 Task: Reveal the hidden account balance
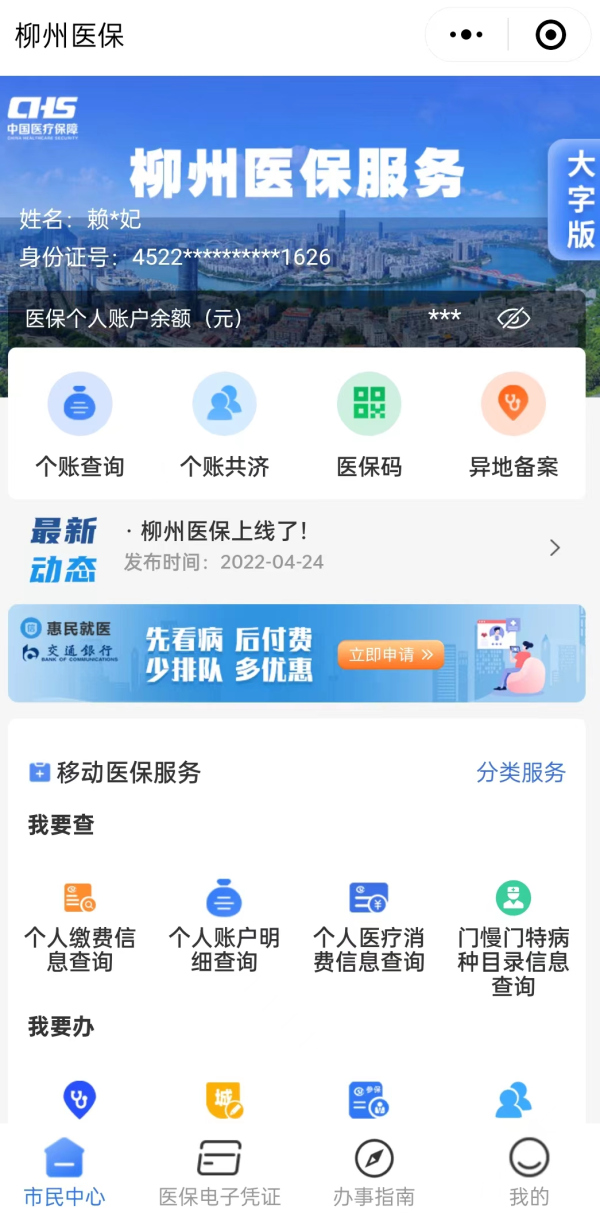pyautogui.click(x=513, y=318)
